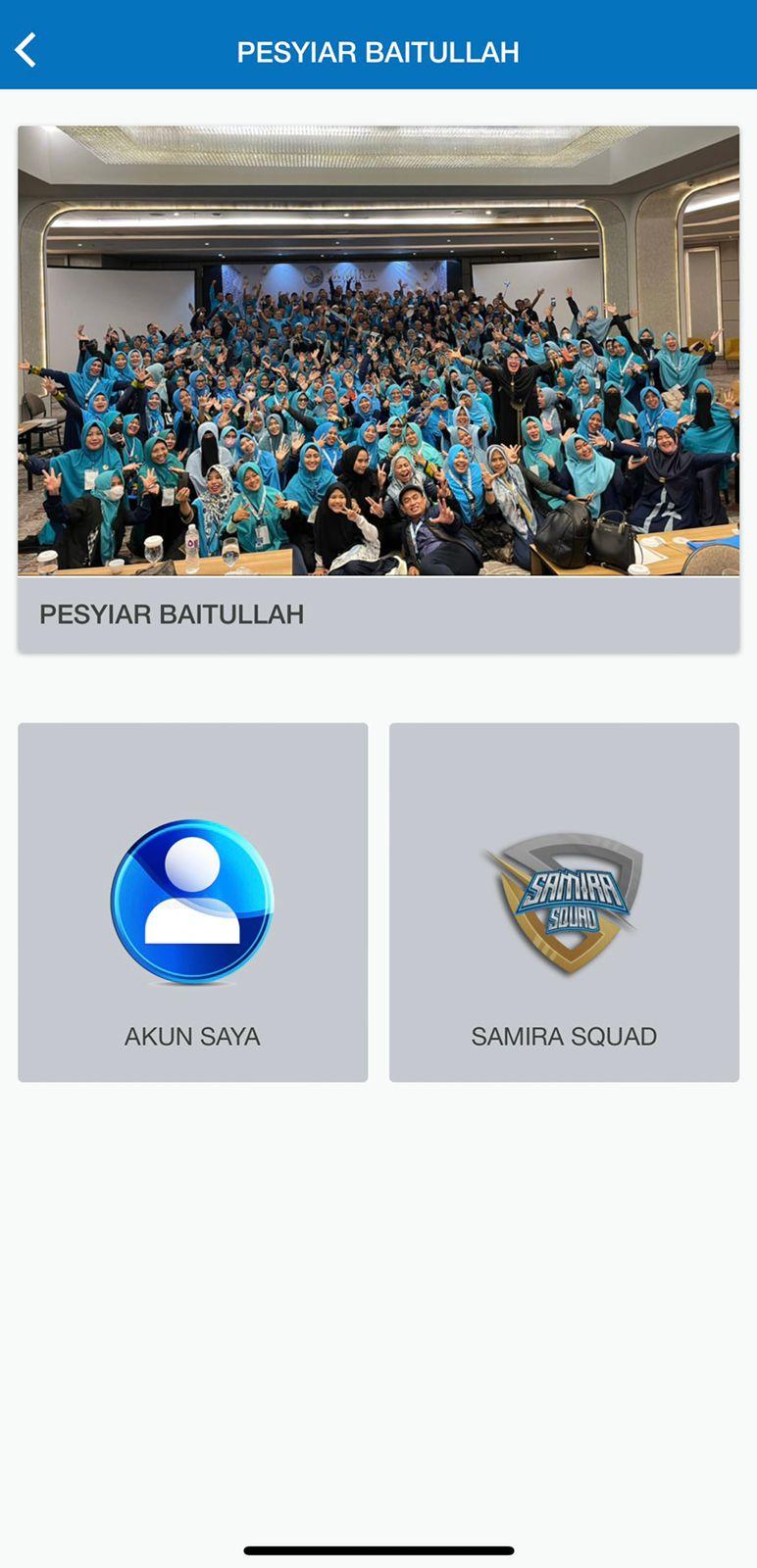
Task: Open the Pesyiar Baitullah banner card
Action: (x=378, y=389)
